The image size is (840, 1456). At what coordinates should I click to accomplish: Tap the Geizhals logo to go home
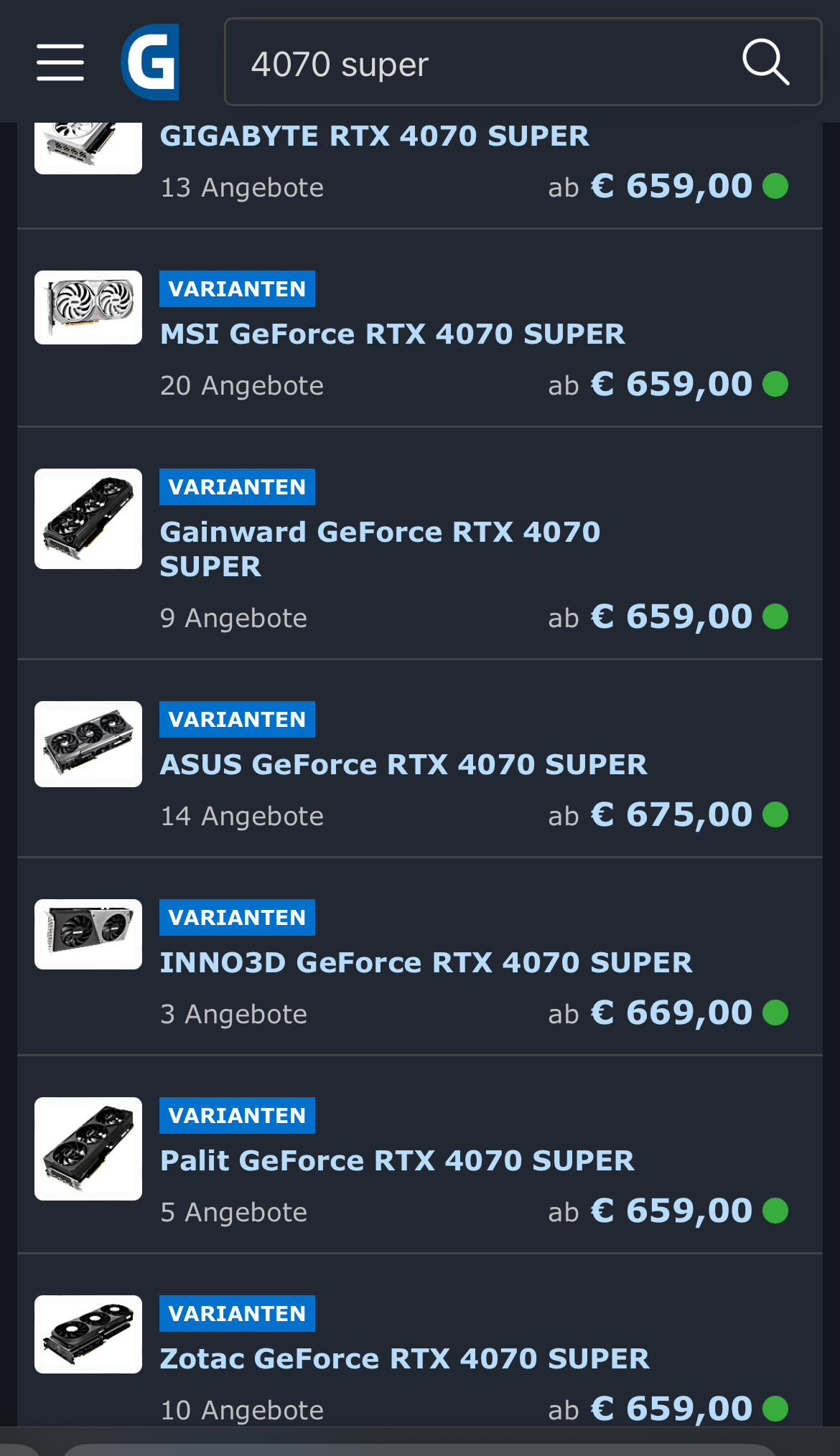(150, 62)
